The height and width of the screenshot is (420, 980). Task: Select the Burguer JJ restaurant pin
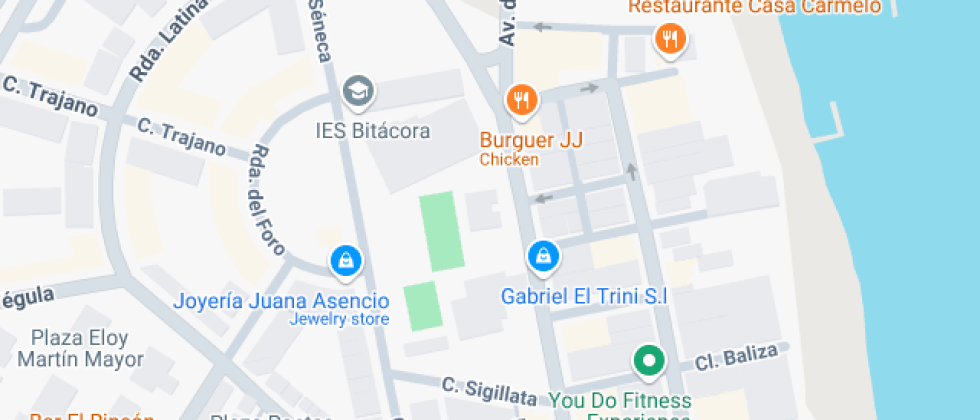(521, 99)
